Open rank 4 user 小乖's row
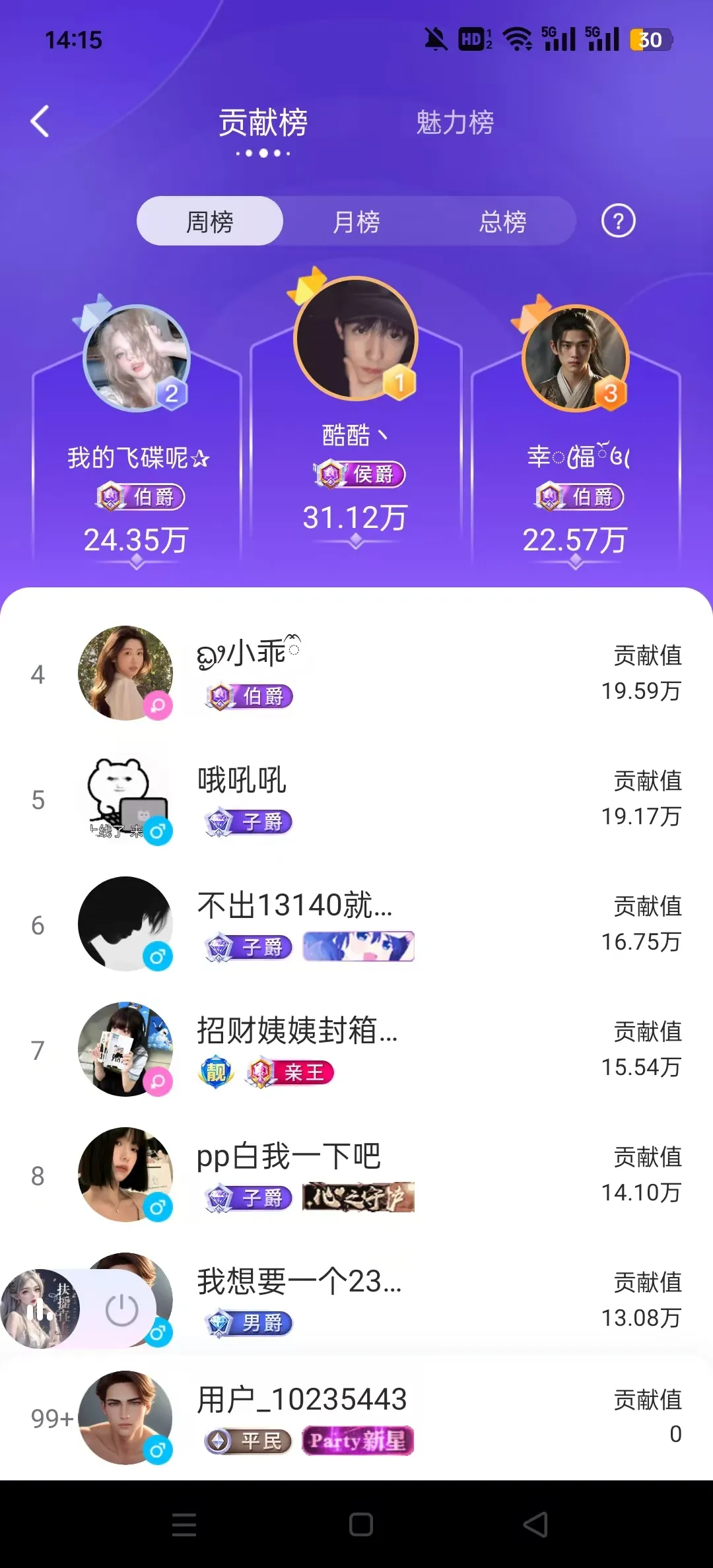 coord(356,673)
